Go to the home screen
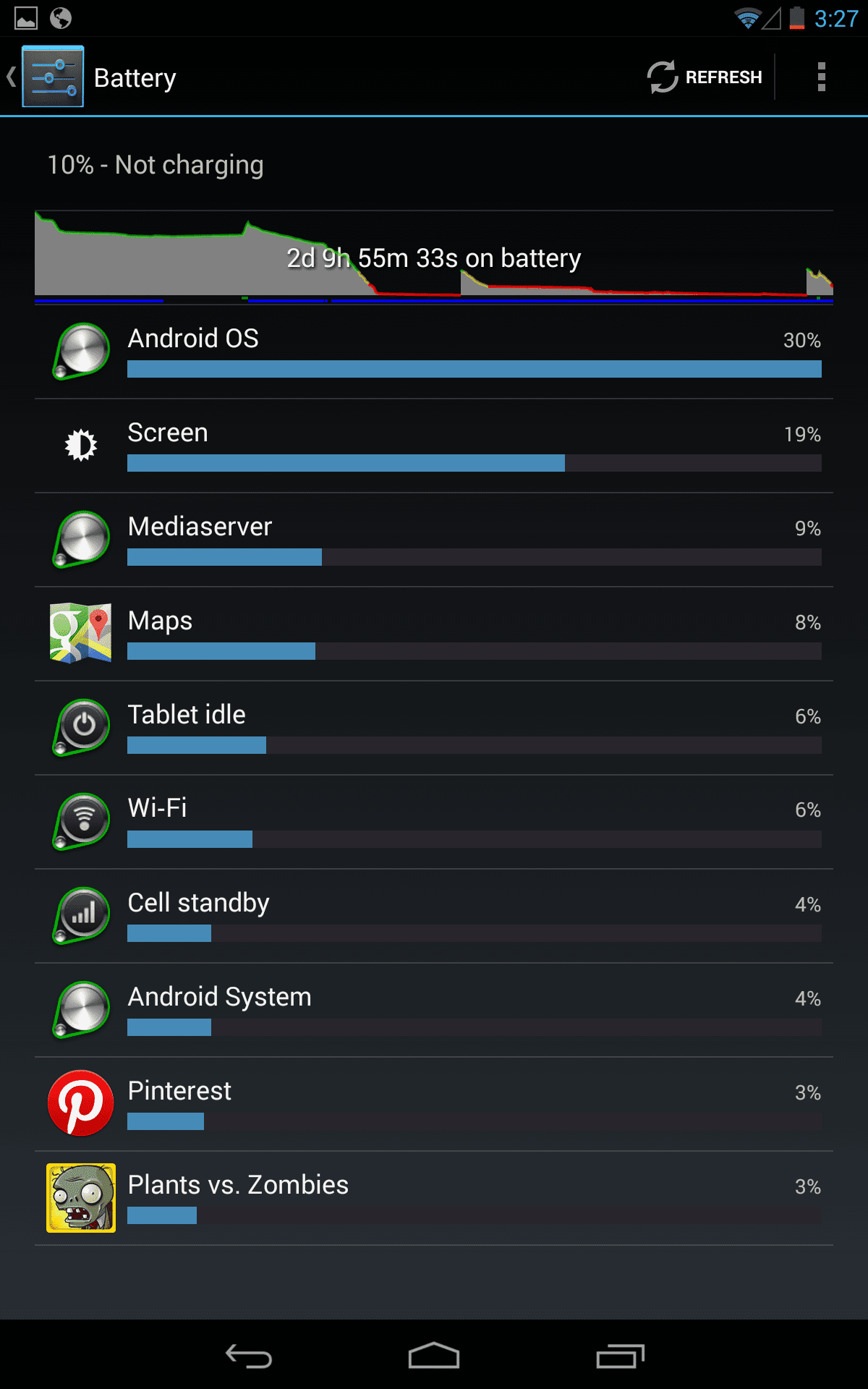Screen dimensions: 868x1389 (x=434, y=1356)
